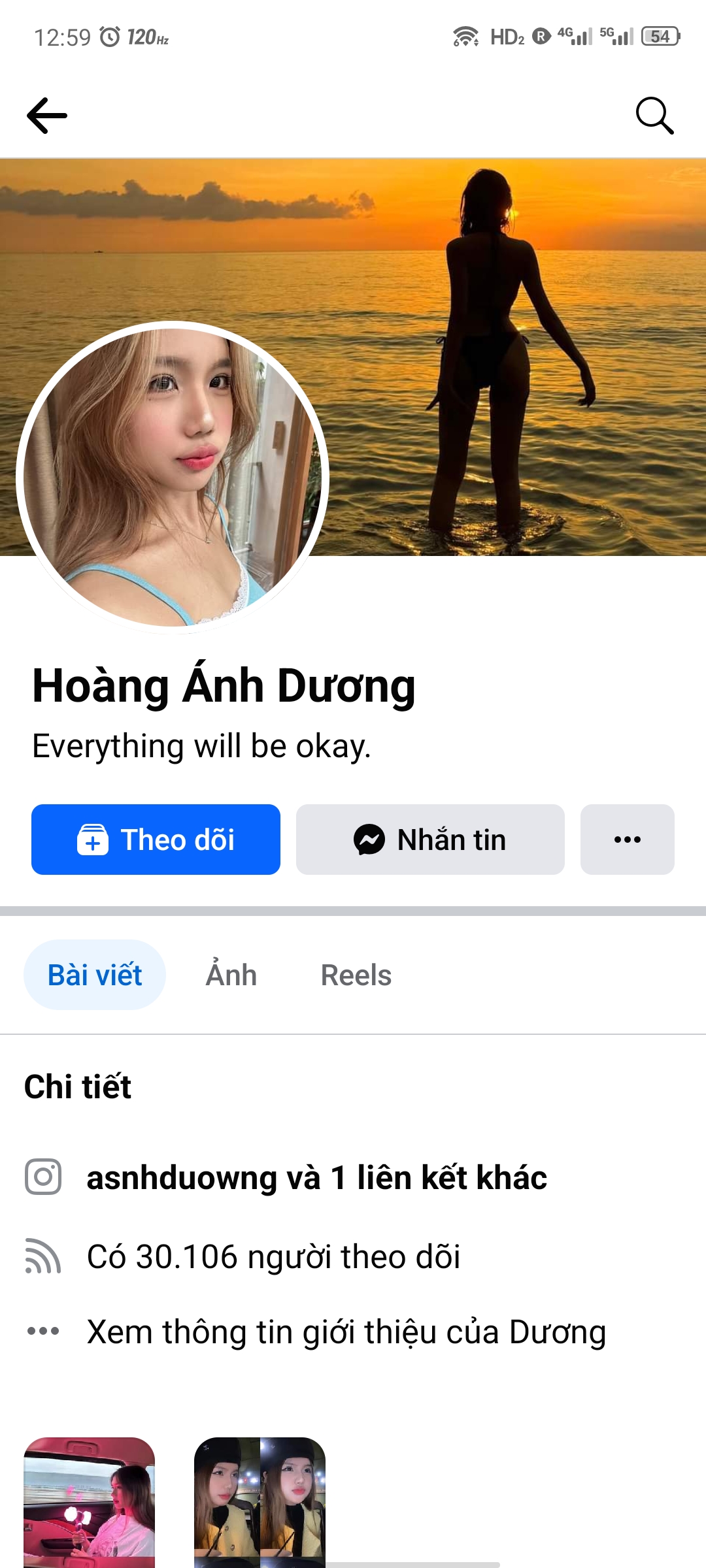Click the follow plus icon on Theo dõi
The image size is (706, 1568).
(x=93, y=840)
